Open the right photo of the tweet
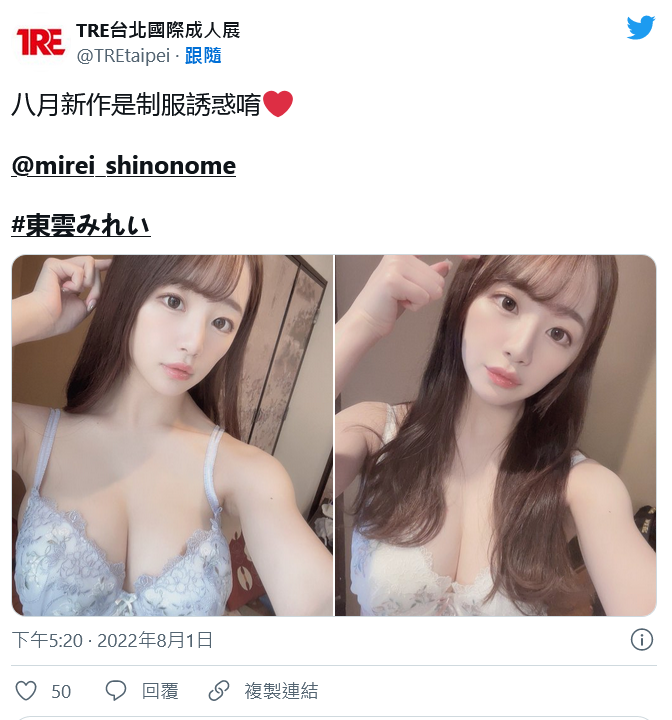Viewport: 672px width, 720px height. (495, 435)
